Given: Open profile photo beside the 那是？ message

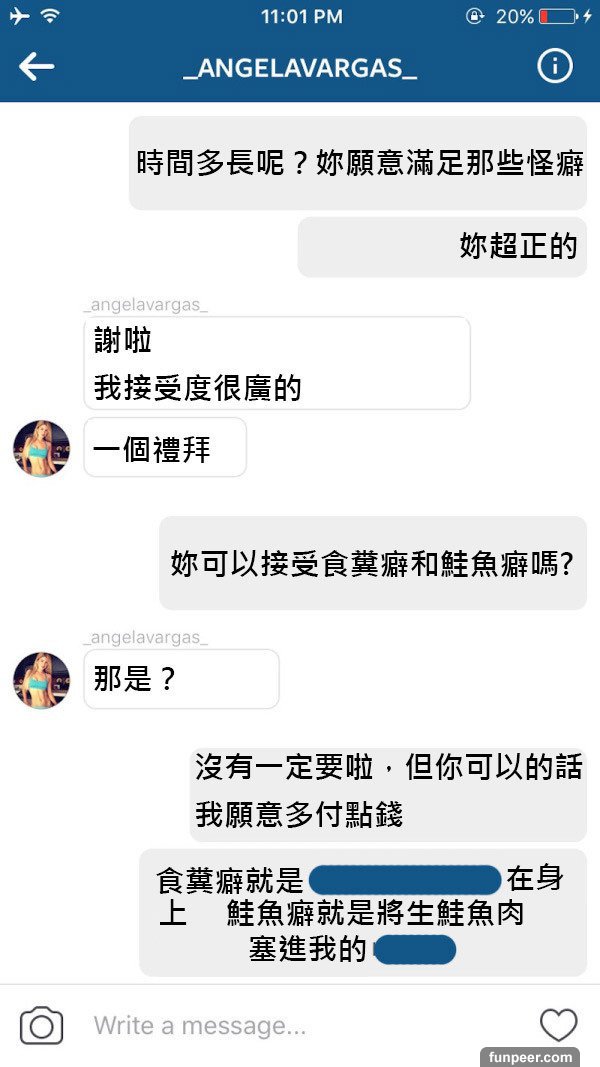Looking at the screenshot, I should pos(41,681).
